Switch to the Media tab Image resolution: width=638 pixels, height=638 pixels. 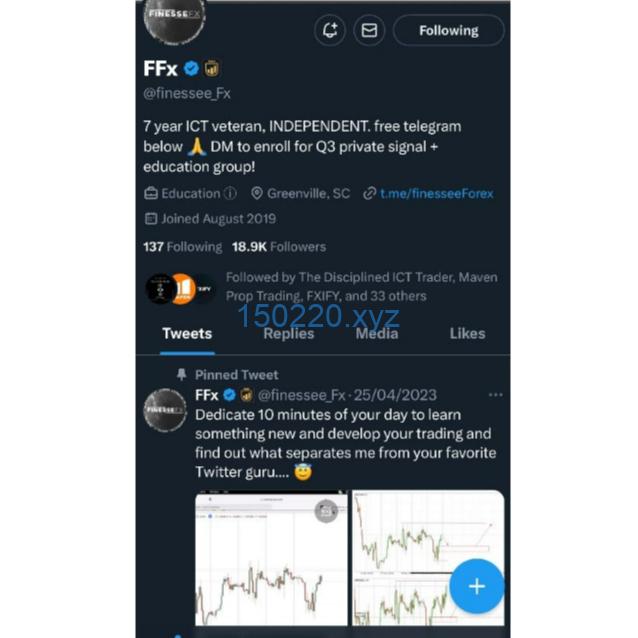tap(377, 334)
